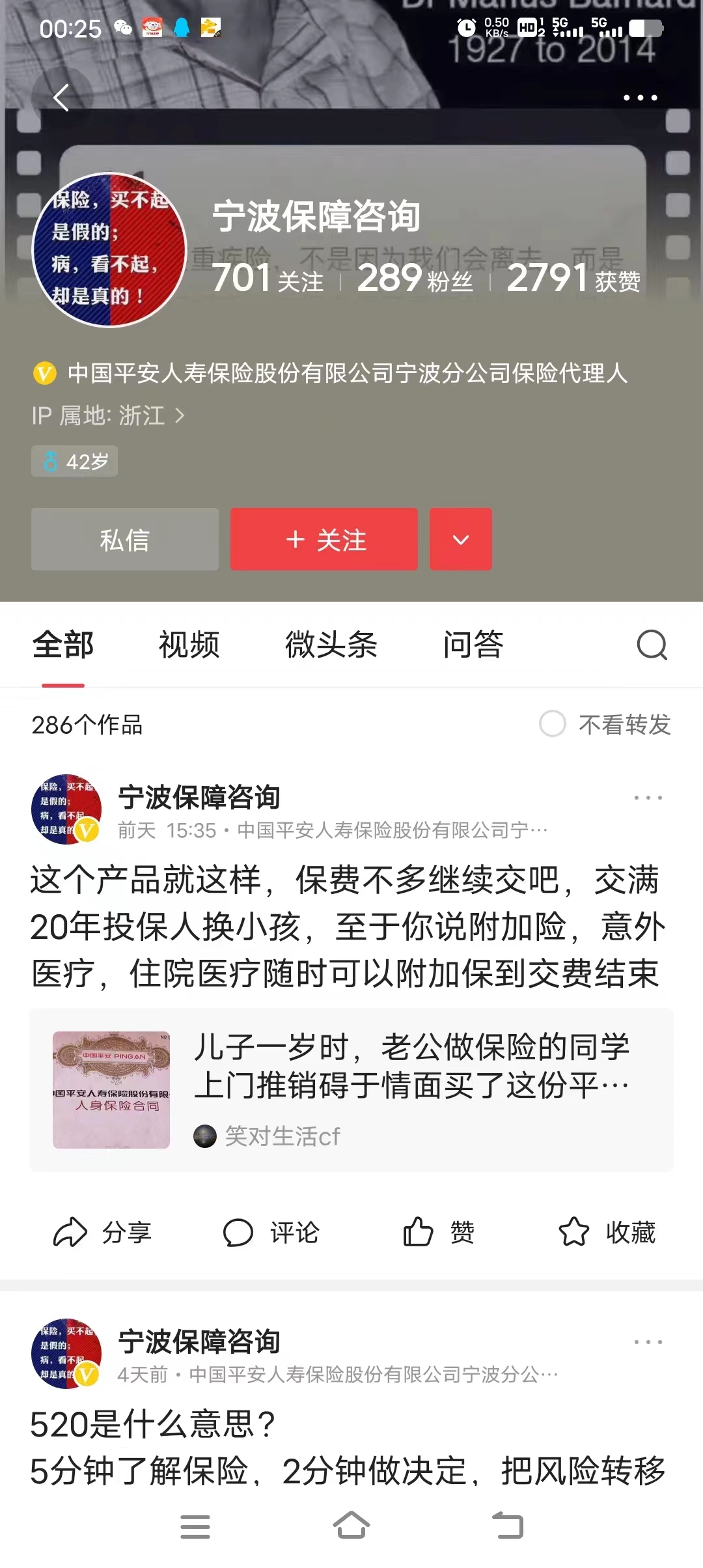Switch to the 问答 tab

(472, 645)
